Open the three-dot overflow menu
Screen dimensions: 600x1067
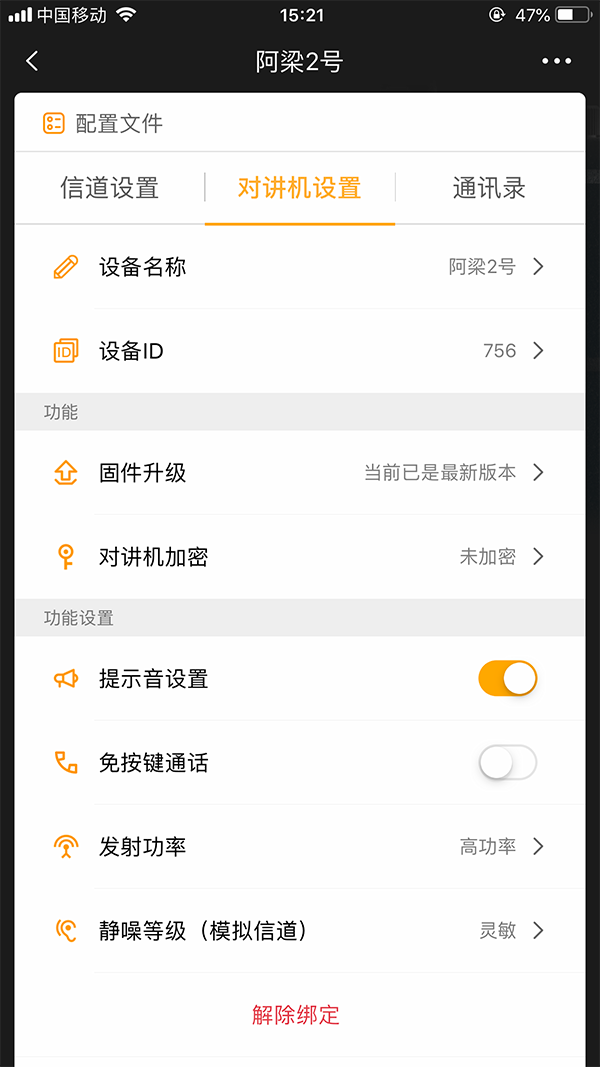tap(557, 61)
